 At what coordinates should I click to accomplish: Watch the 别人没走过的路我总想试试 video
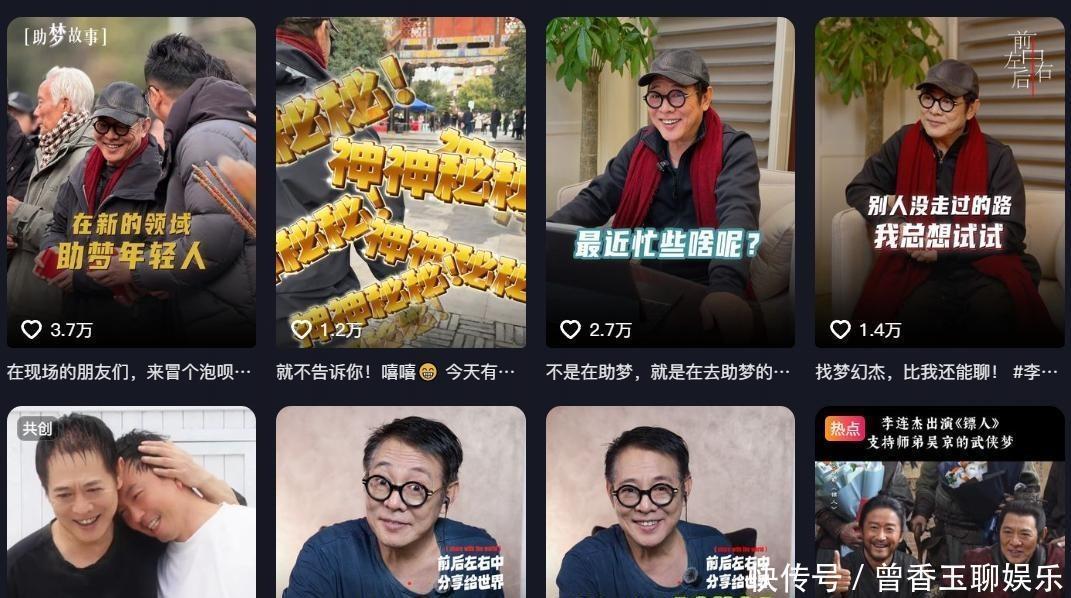tap(939, 182)
